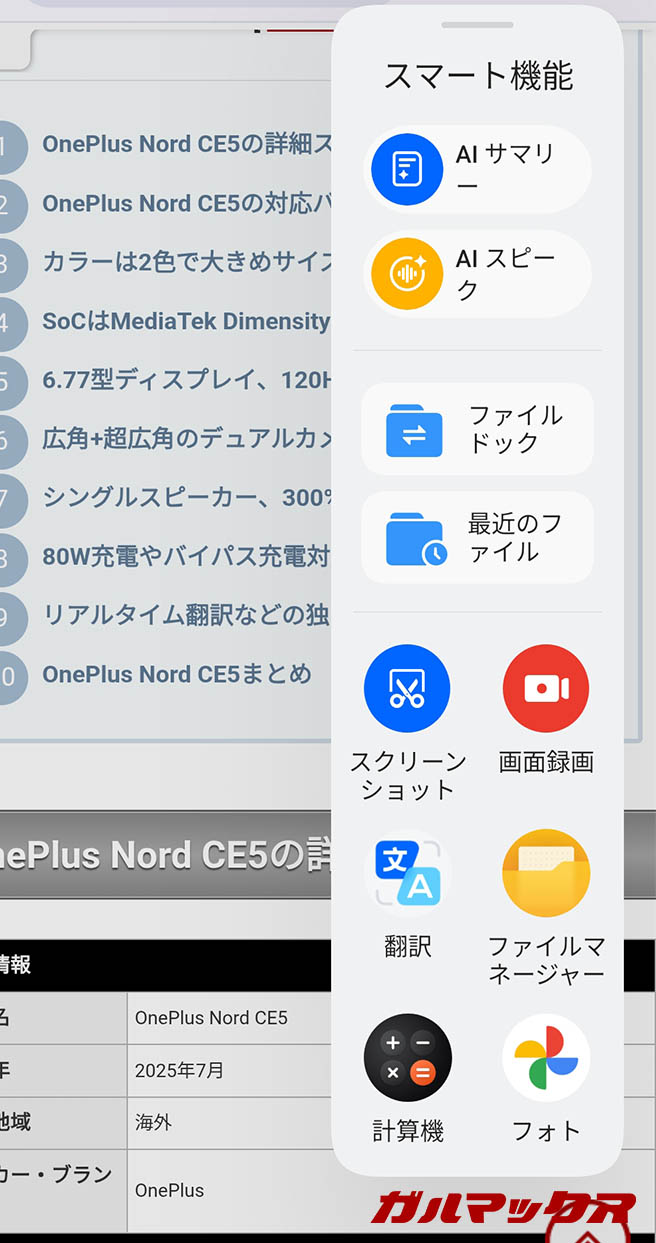Viewport: 656px width, 1243px height.
Task: Open 最近のファイル
Action: point(477,538)
